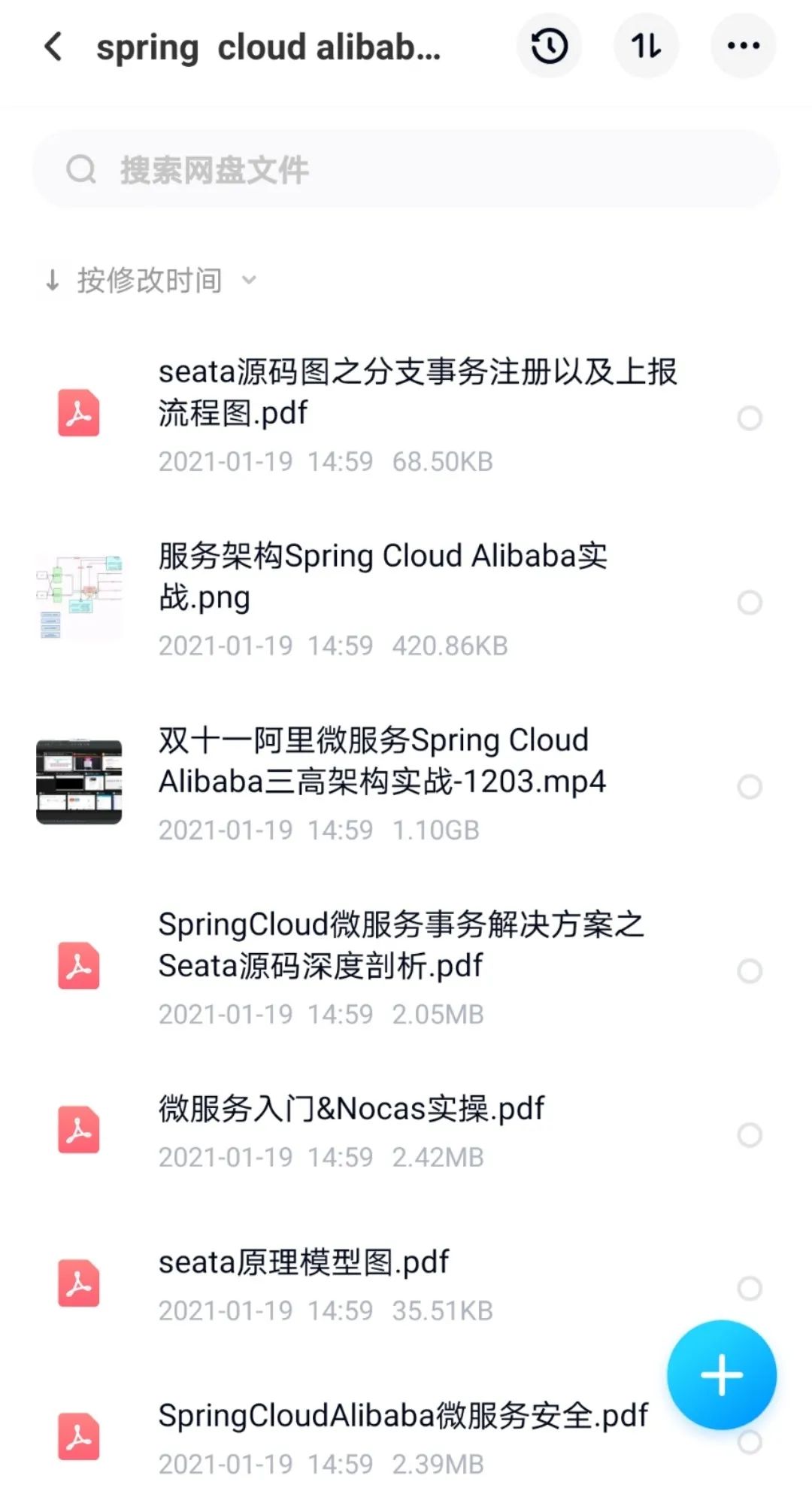Tap the blue plus upload button
This screenshot has width=812, height=1491.
(x=721, y=1374)
